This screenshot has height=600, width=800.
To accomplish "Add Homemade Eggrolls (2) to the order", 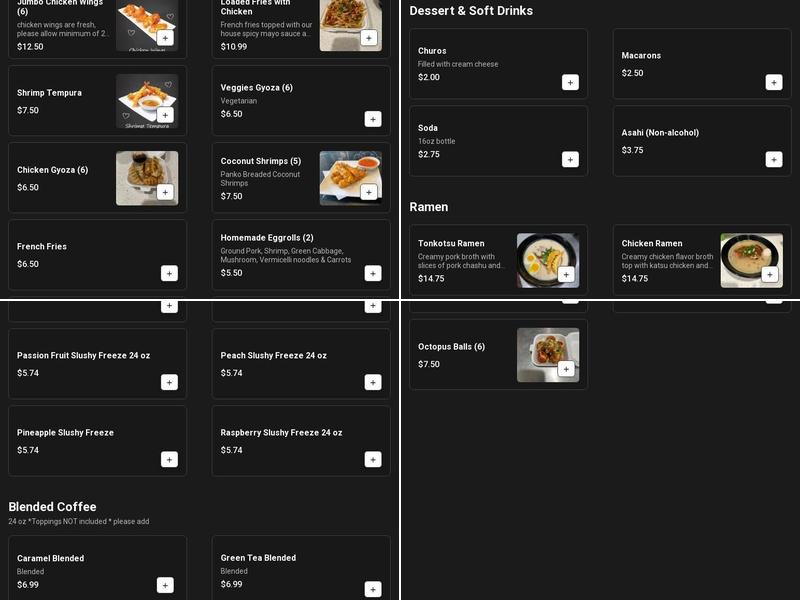I will (373, 273).
